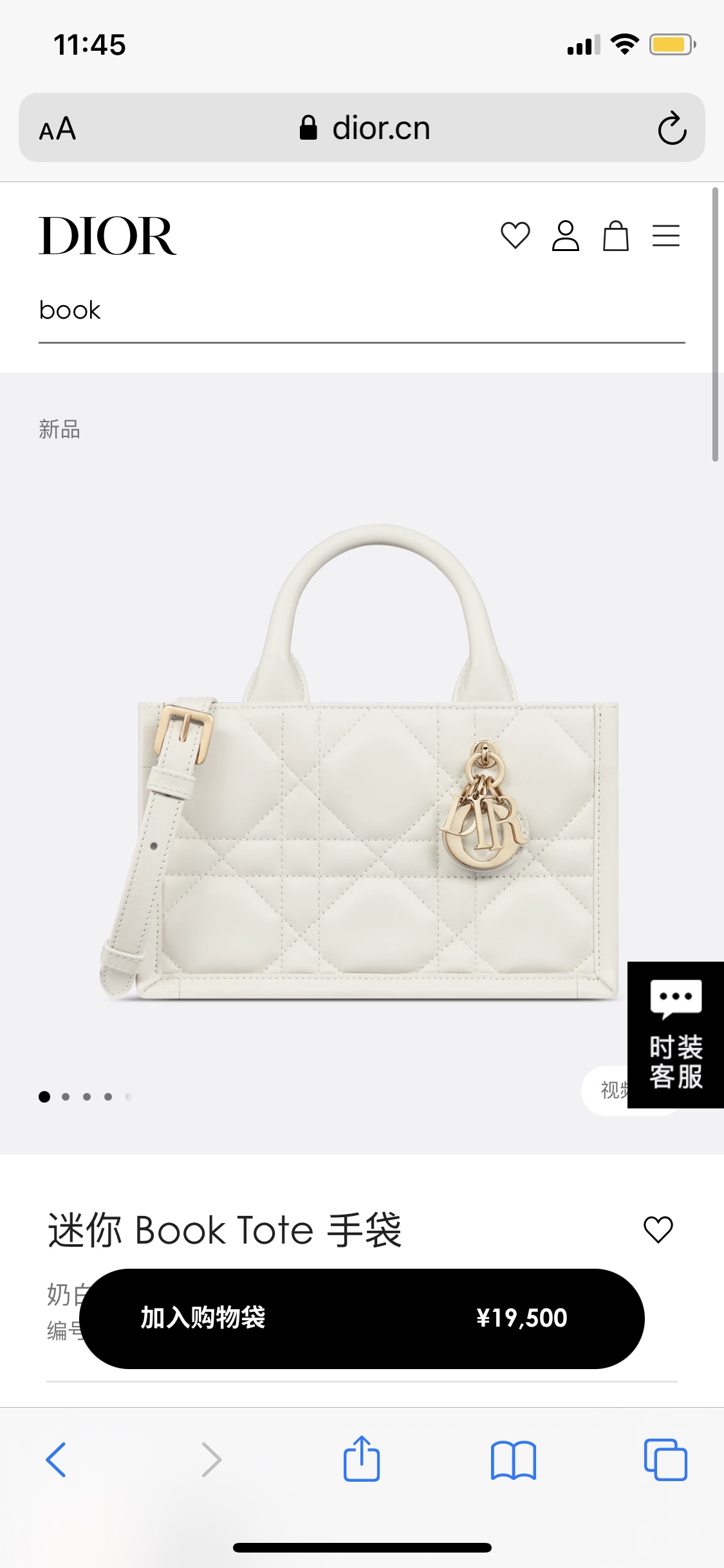
Task: Open the hamburger menu
Action: (x=666, y=236)
